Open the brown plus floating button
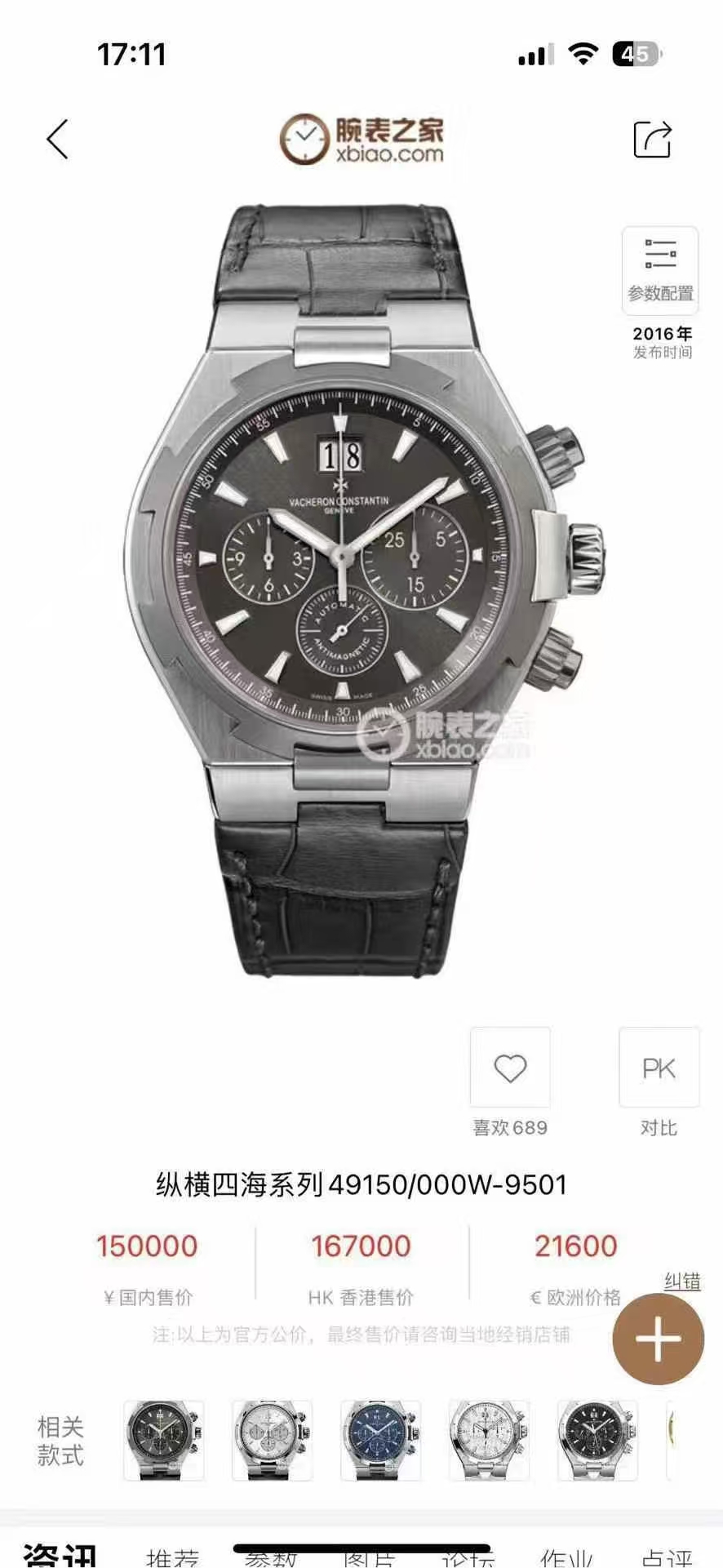The image size is (723, 1568). [658, 1339]
